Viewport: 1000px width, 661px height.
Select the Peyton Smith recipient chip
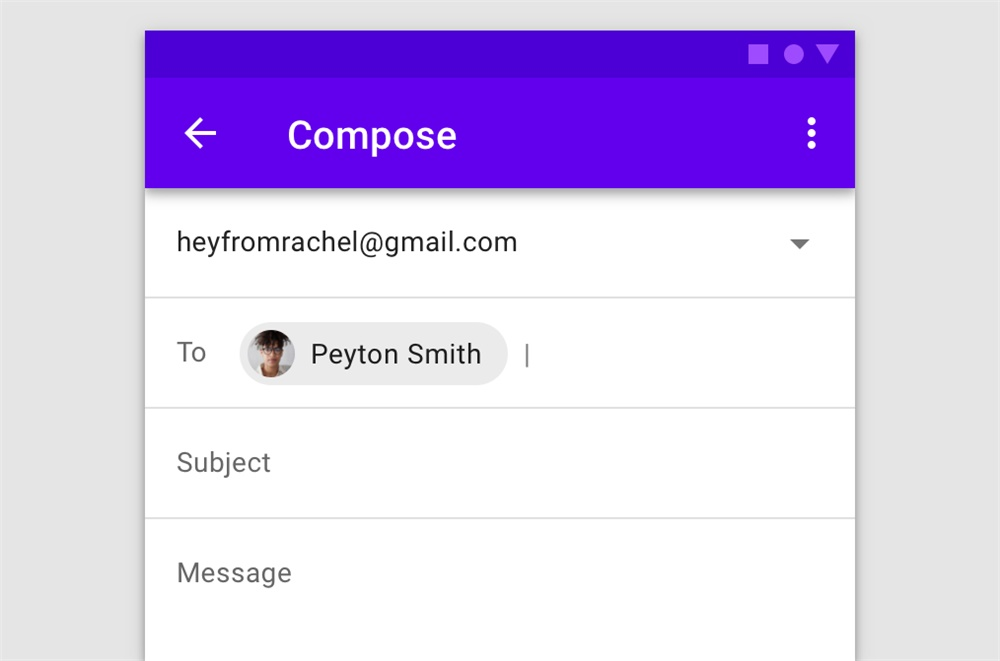tap(374, 354)
